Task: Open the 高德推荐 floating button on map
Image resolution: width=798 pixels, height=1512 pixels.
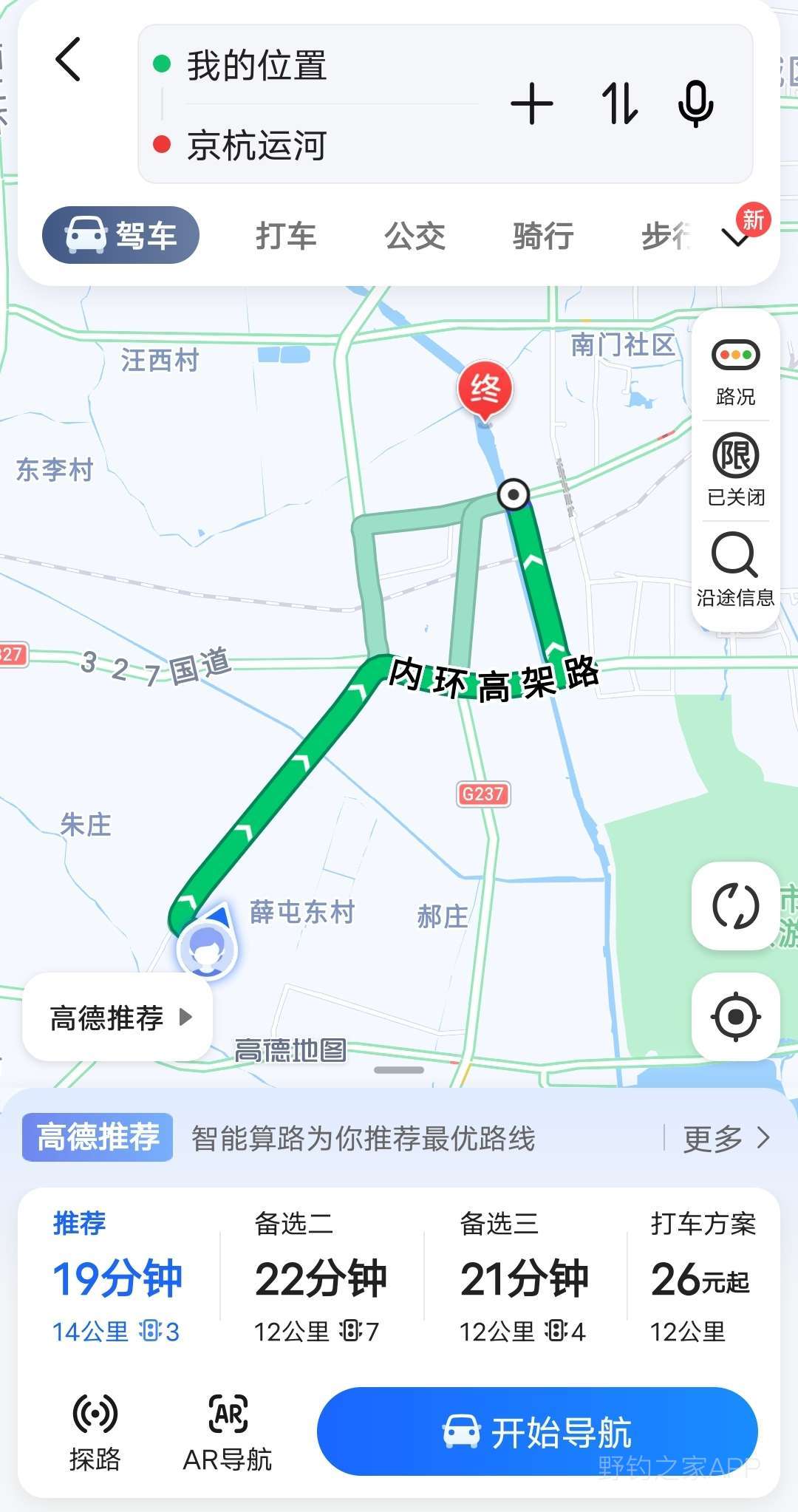Action: [x=118, y=1018]
